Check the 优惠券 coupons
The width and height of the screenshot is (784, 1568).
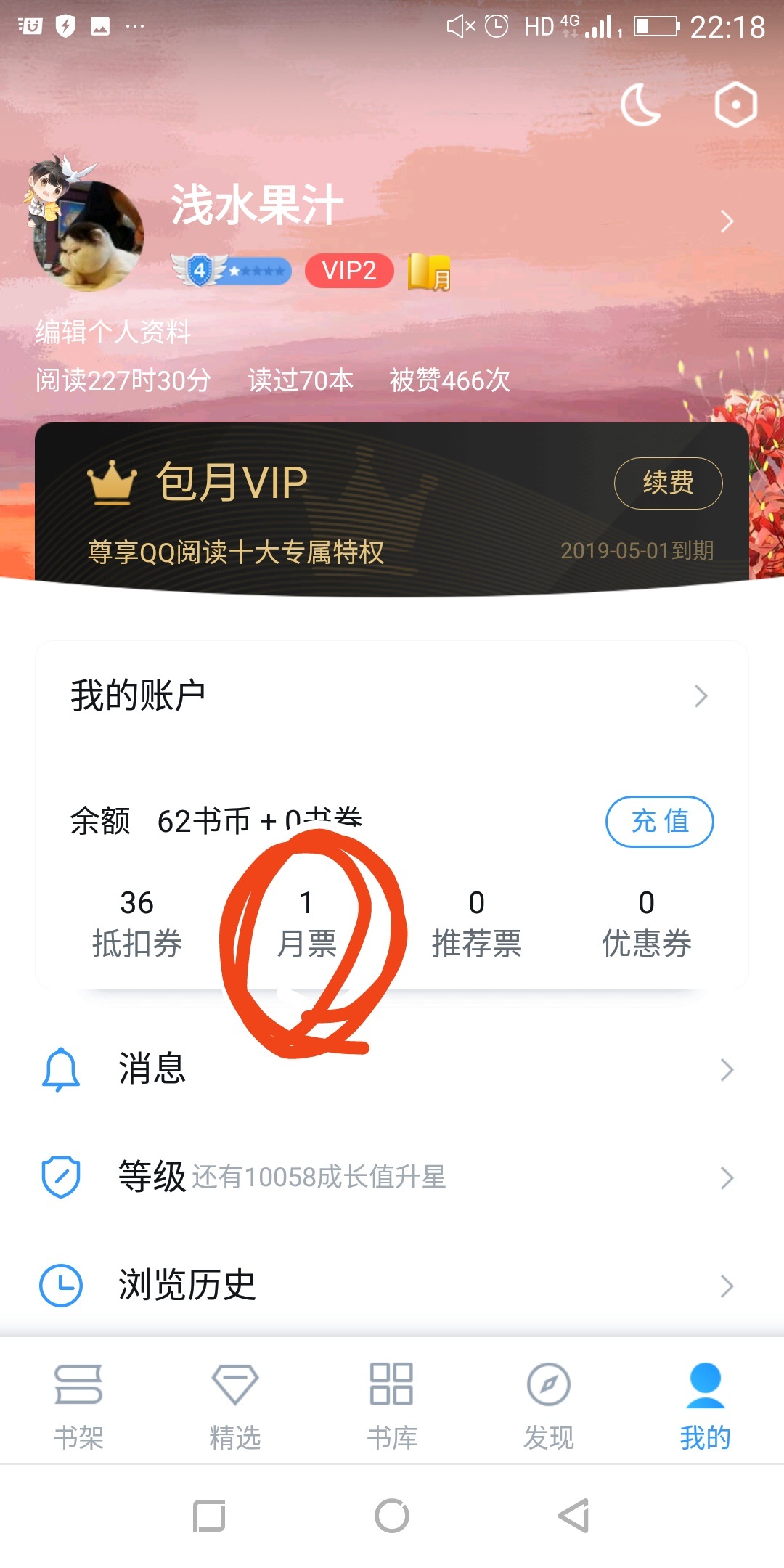[x=646, y=923]
